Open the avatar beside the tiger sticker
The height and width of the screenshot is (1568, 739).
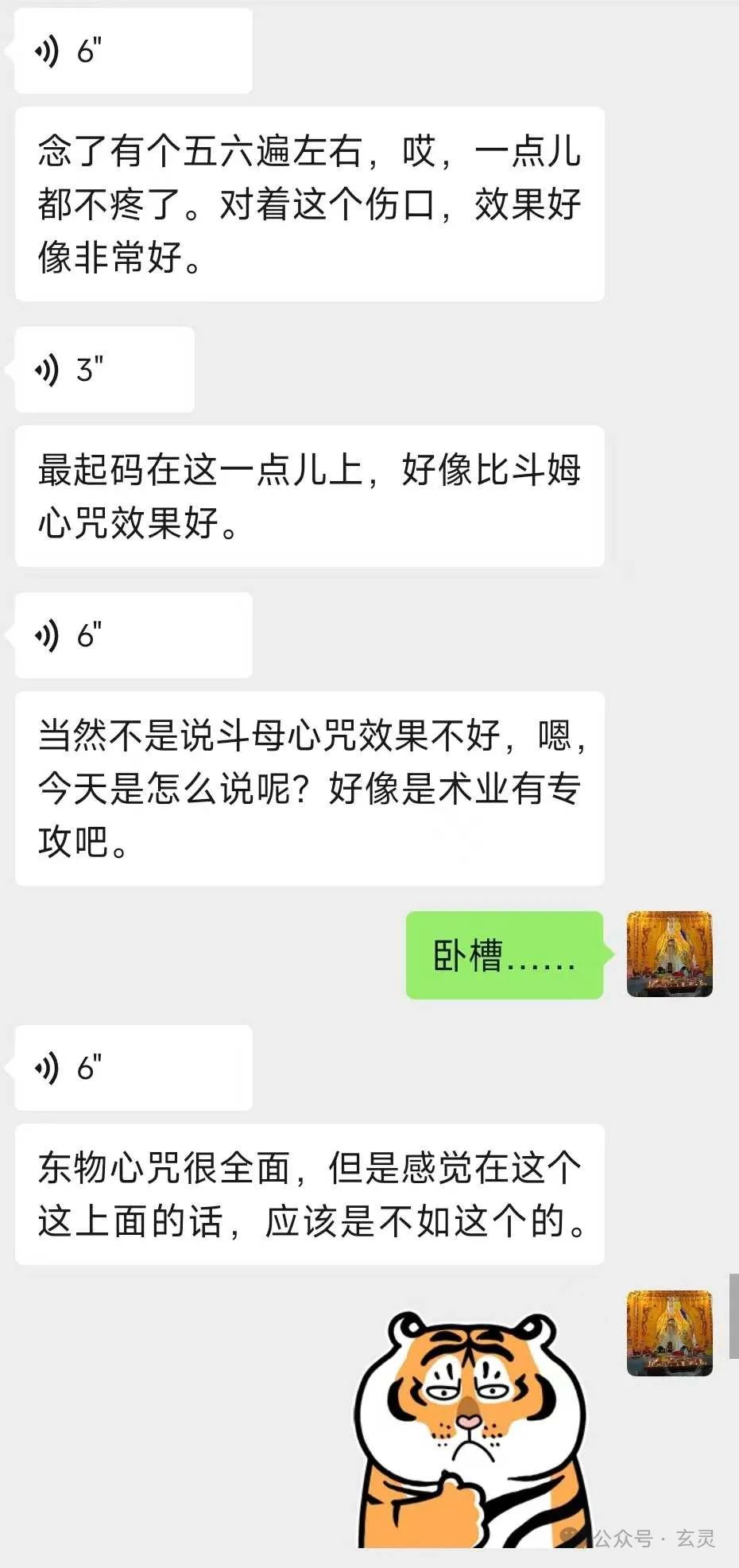(x=669, y=1333)
